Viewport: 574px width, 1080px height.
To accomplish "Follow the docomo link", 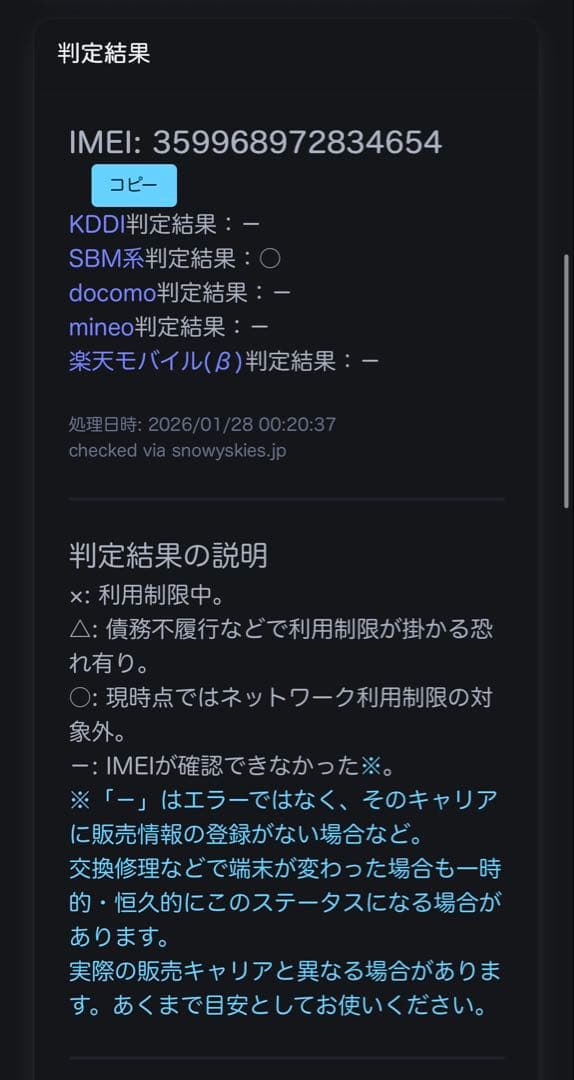I will click(x=112, y=292).
